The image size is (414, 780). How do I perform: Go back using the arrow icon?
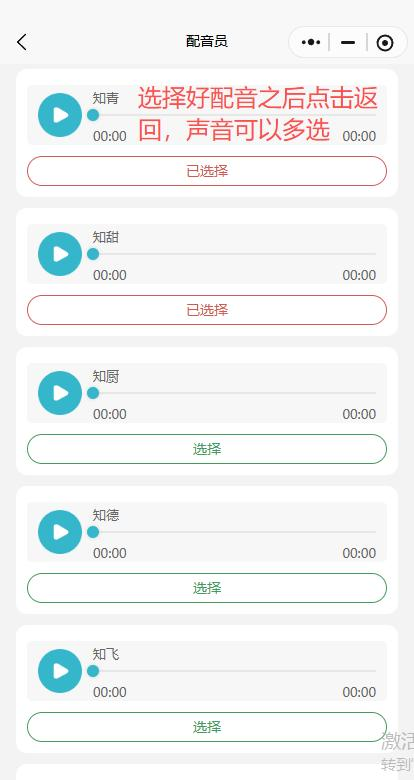[x=21, y=42]
